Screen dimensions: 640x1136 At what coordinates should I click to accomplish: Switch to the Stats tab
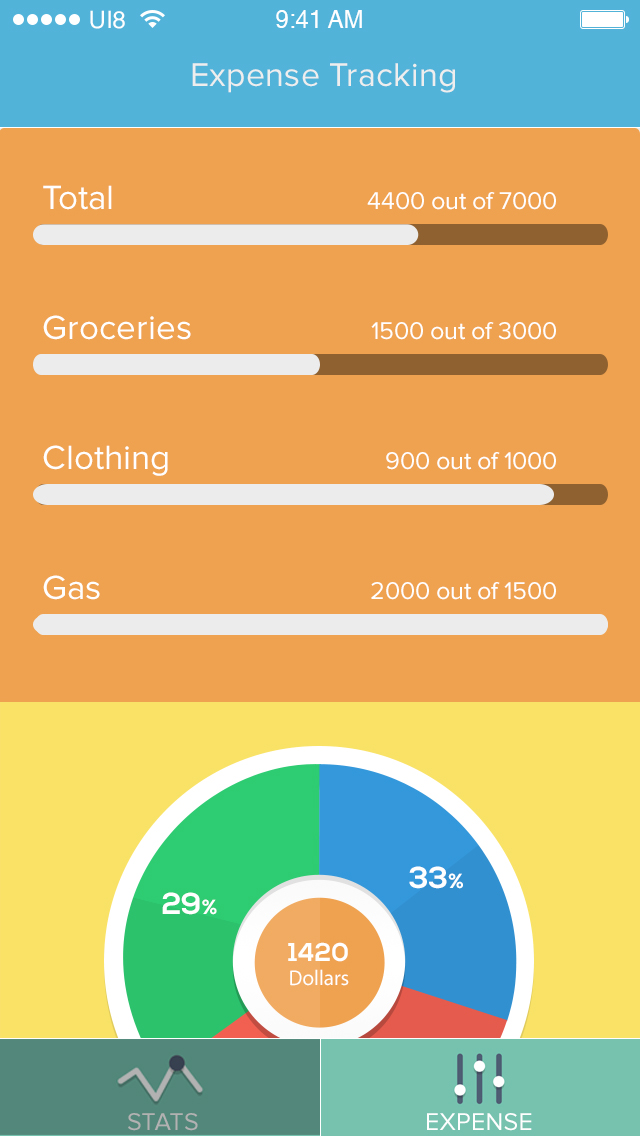tap(160, 1088)
